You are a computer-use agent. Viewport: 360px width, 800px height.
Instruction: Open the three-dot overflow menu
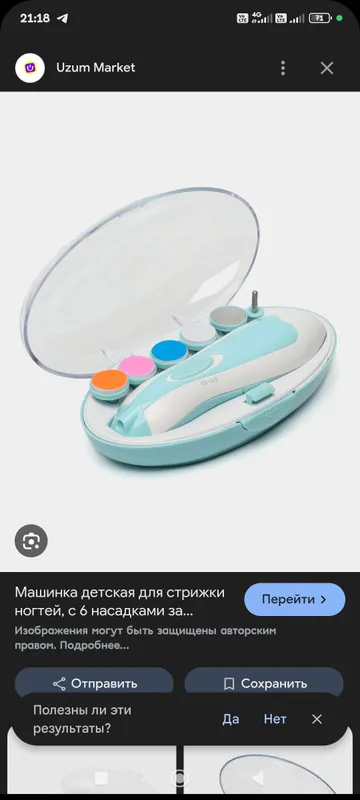tap(283, 68)
